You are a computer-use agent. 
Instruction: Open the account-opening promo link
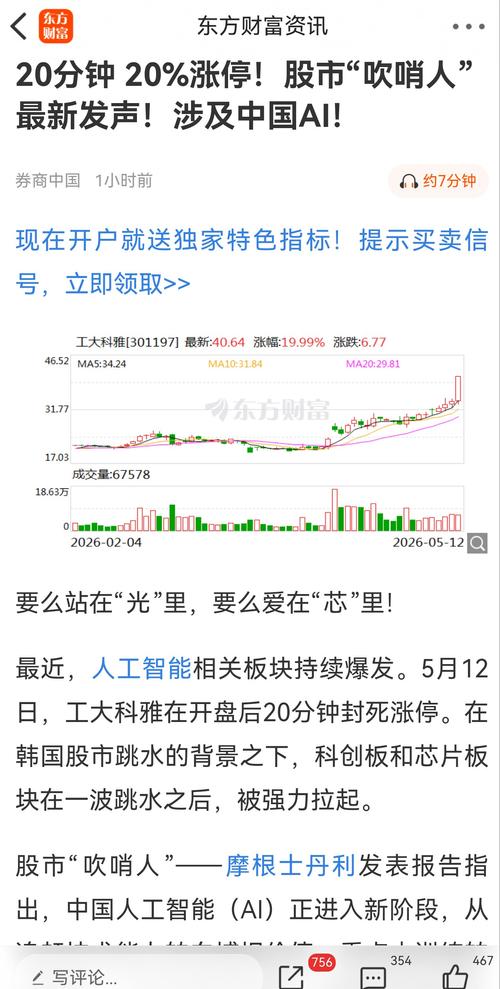point(251,262)
